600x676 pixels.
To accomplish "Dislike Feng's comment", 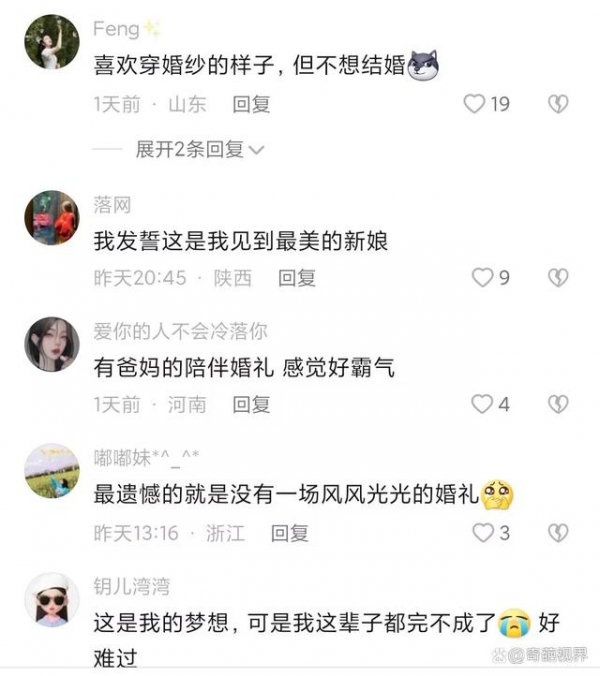I will [x=558, y=103].
